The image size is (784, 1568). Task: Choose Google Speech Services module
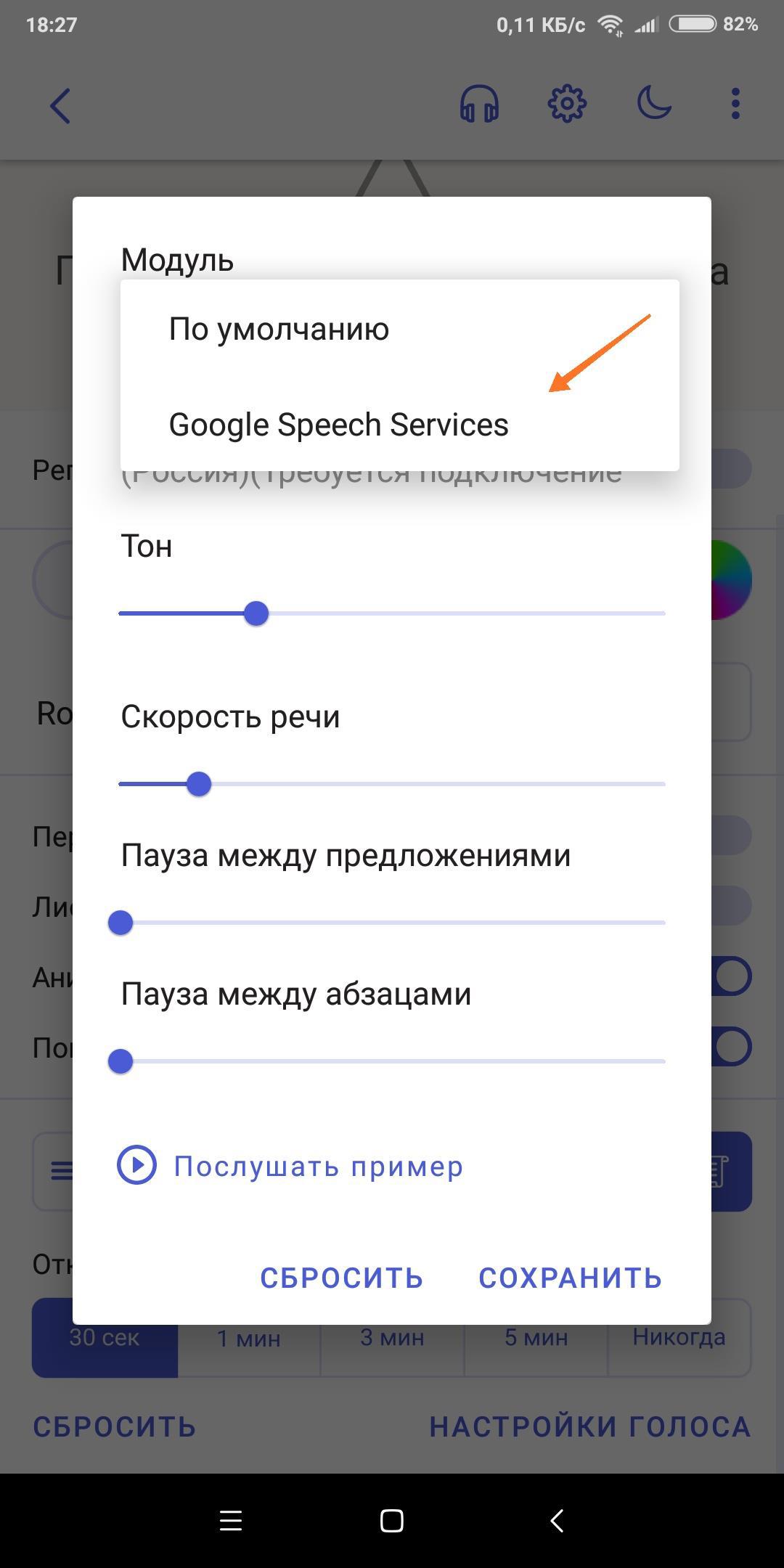tap(399, 425)
